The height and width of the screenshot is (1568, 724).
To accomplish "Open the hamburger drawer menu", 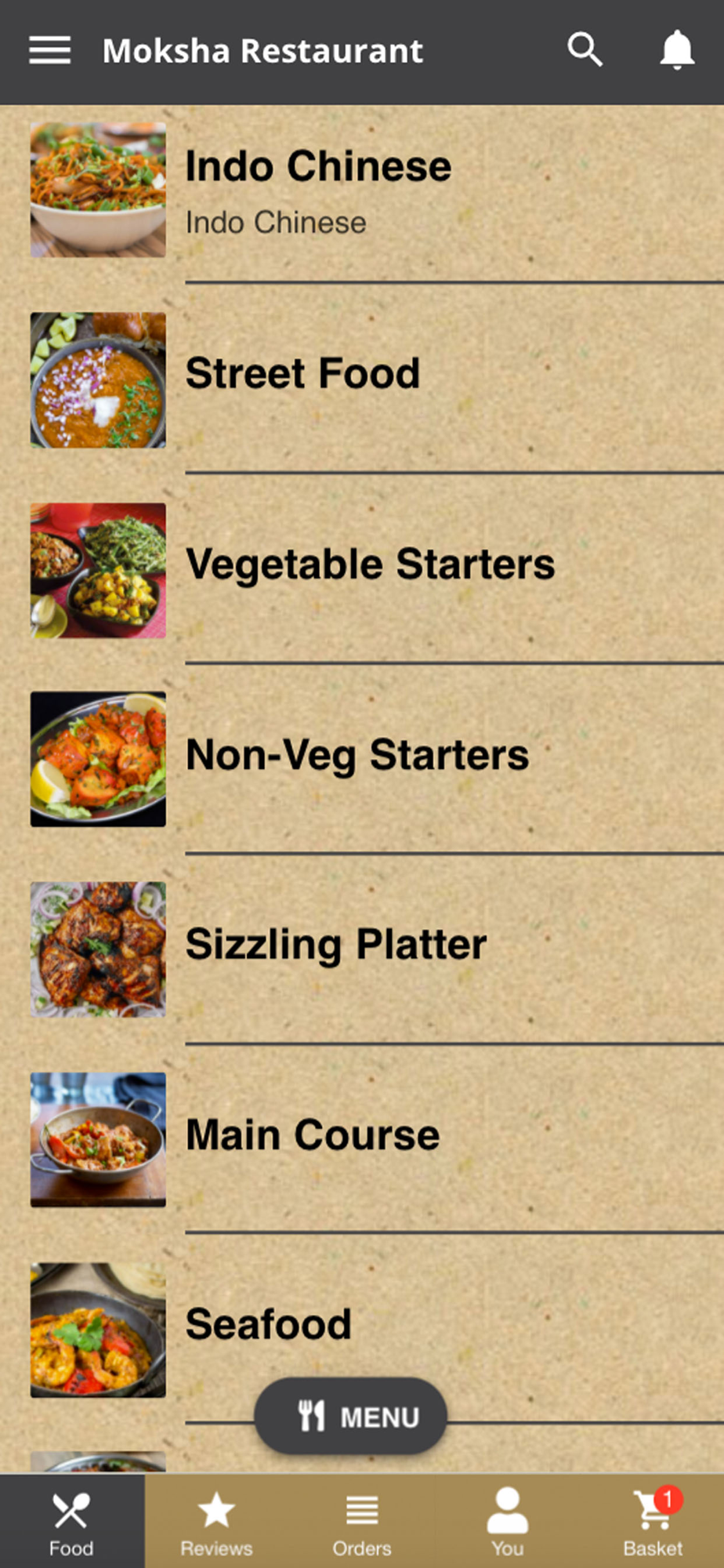I will pos(50,50).
